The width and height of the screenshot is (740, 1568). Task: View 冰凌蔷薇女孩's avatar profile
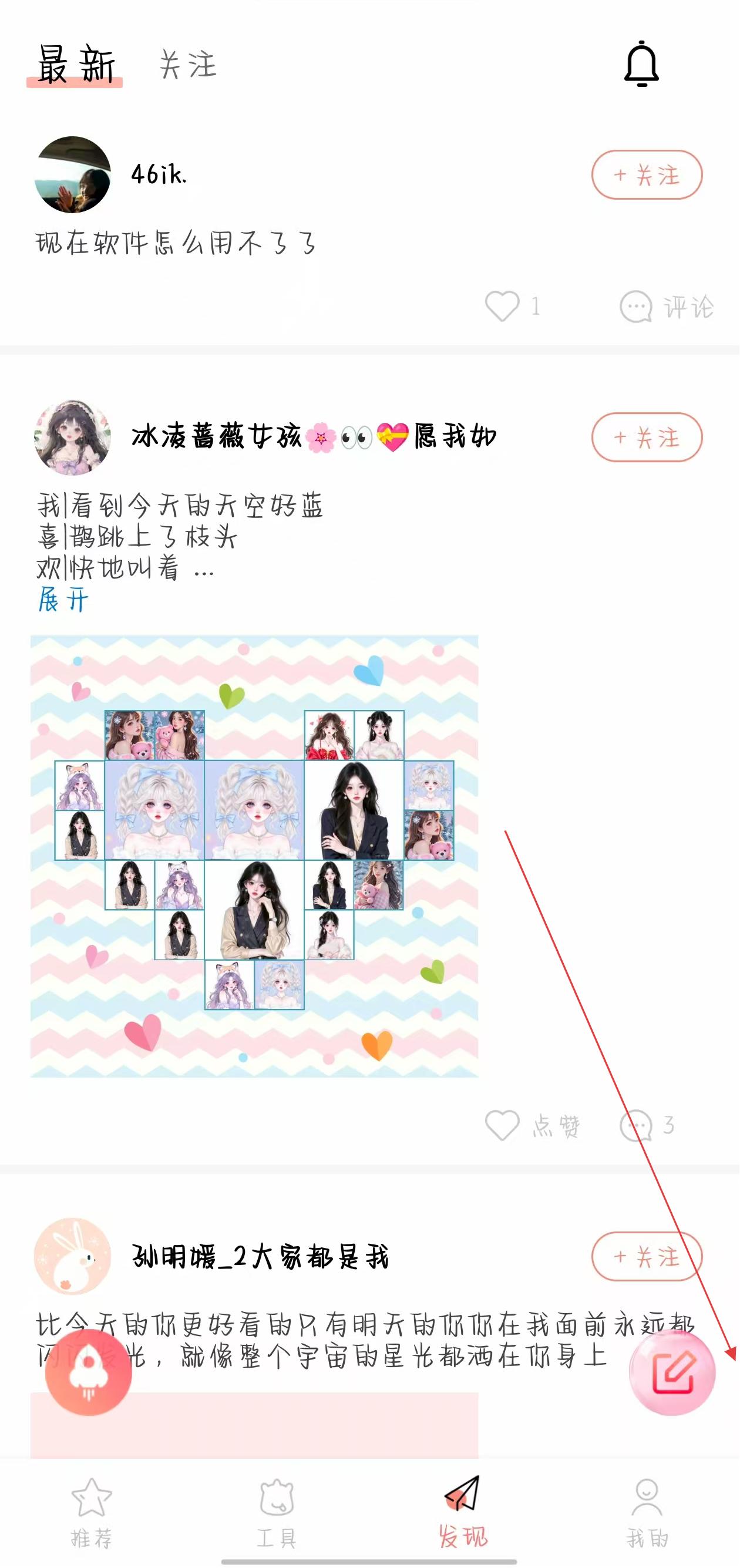point(72,437)
